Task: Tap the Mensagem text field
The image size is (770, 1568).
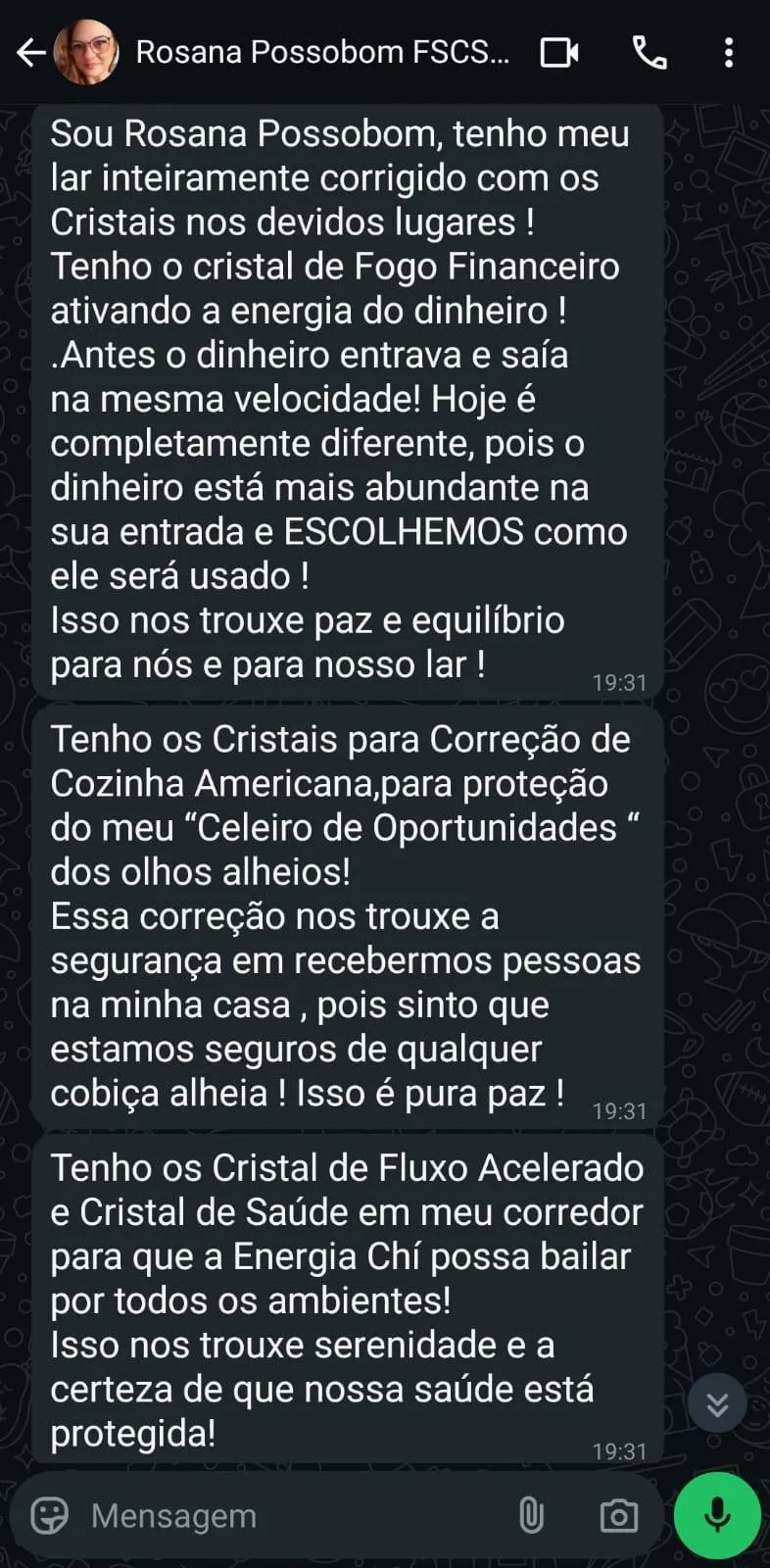Action: (x=294, y=1515)
